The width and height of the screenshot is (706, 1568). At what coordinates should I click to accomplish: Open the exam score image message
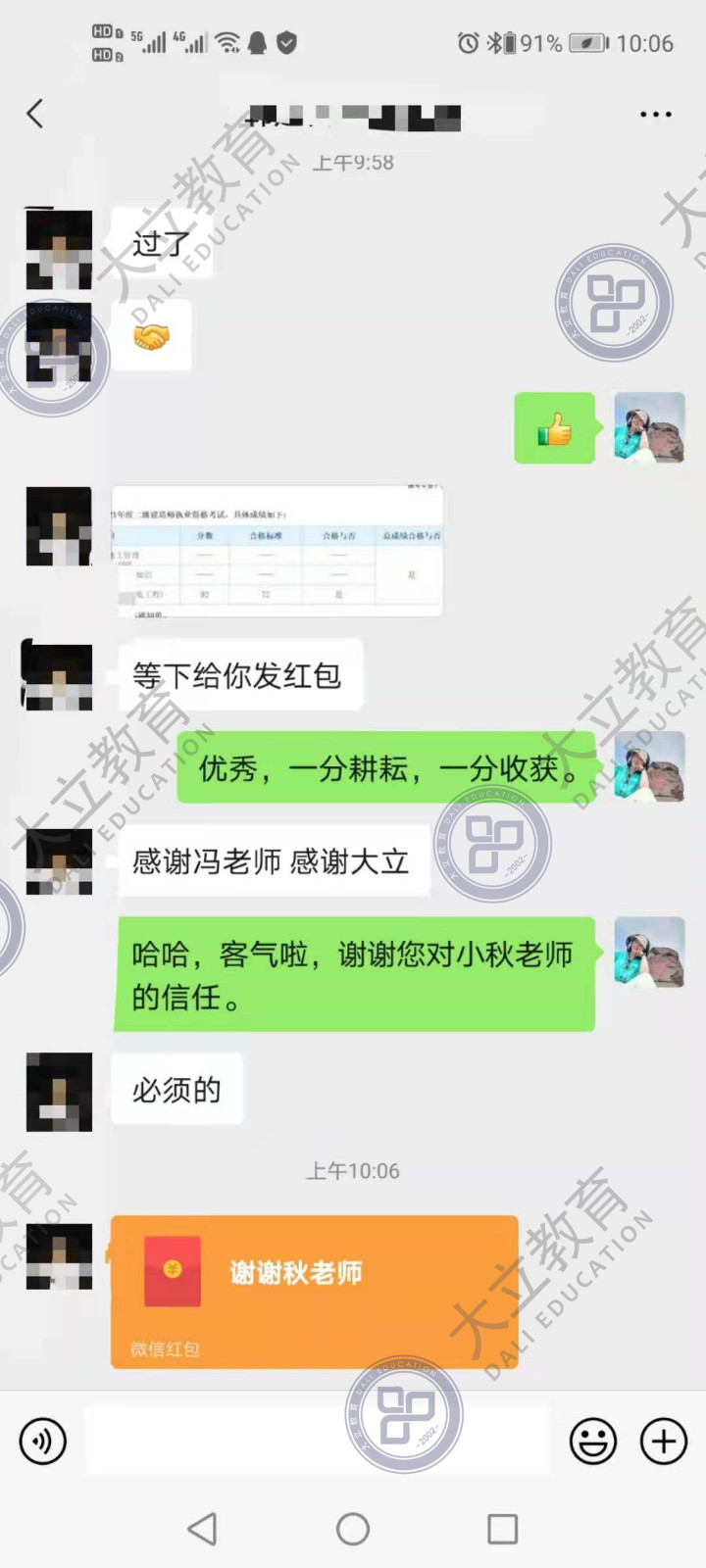tap(277, 551)
